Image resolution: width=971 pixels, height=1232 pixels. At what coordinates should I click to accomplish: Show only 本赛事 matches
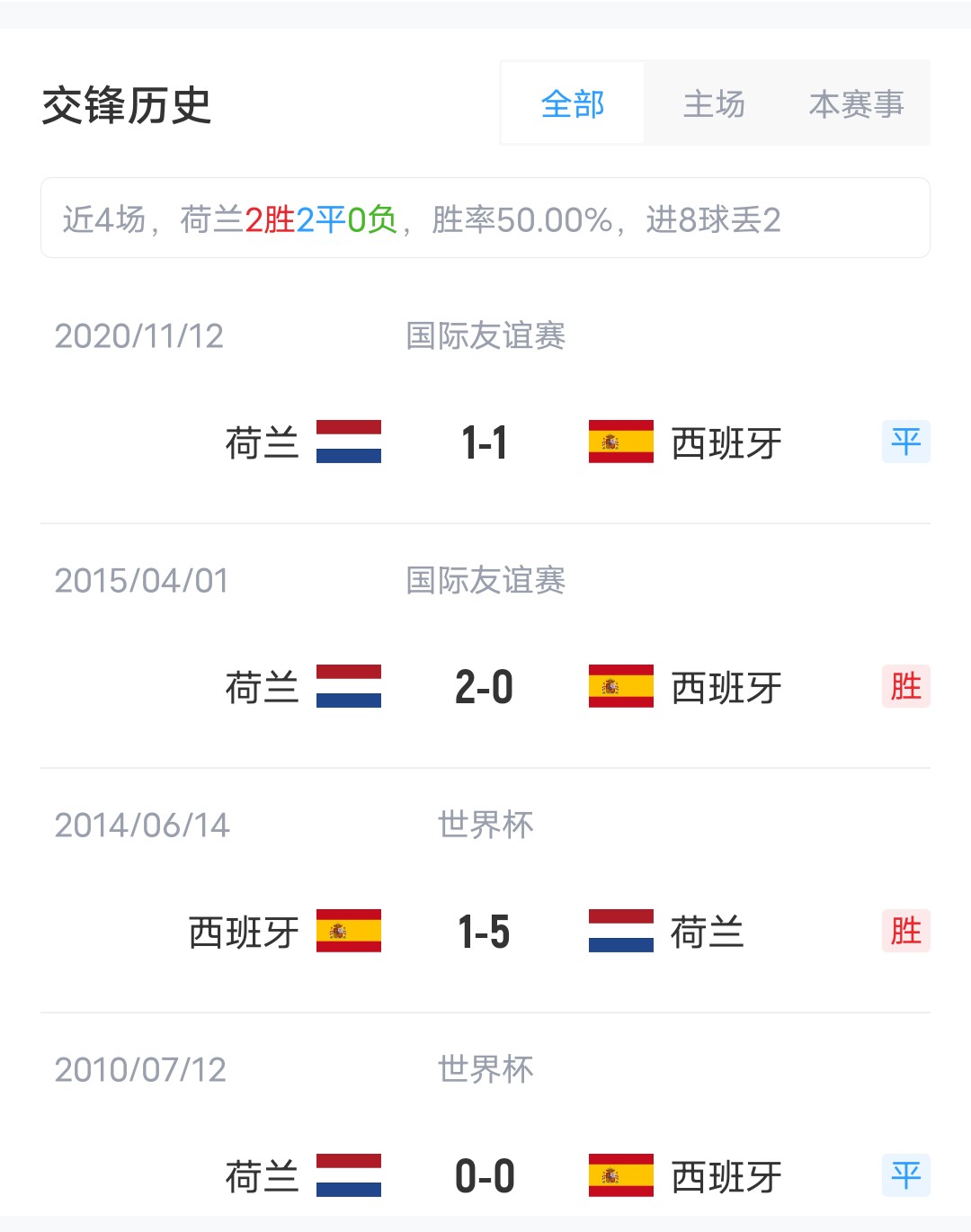[x=856, y=104]
